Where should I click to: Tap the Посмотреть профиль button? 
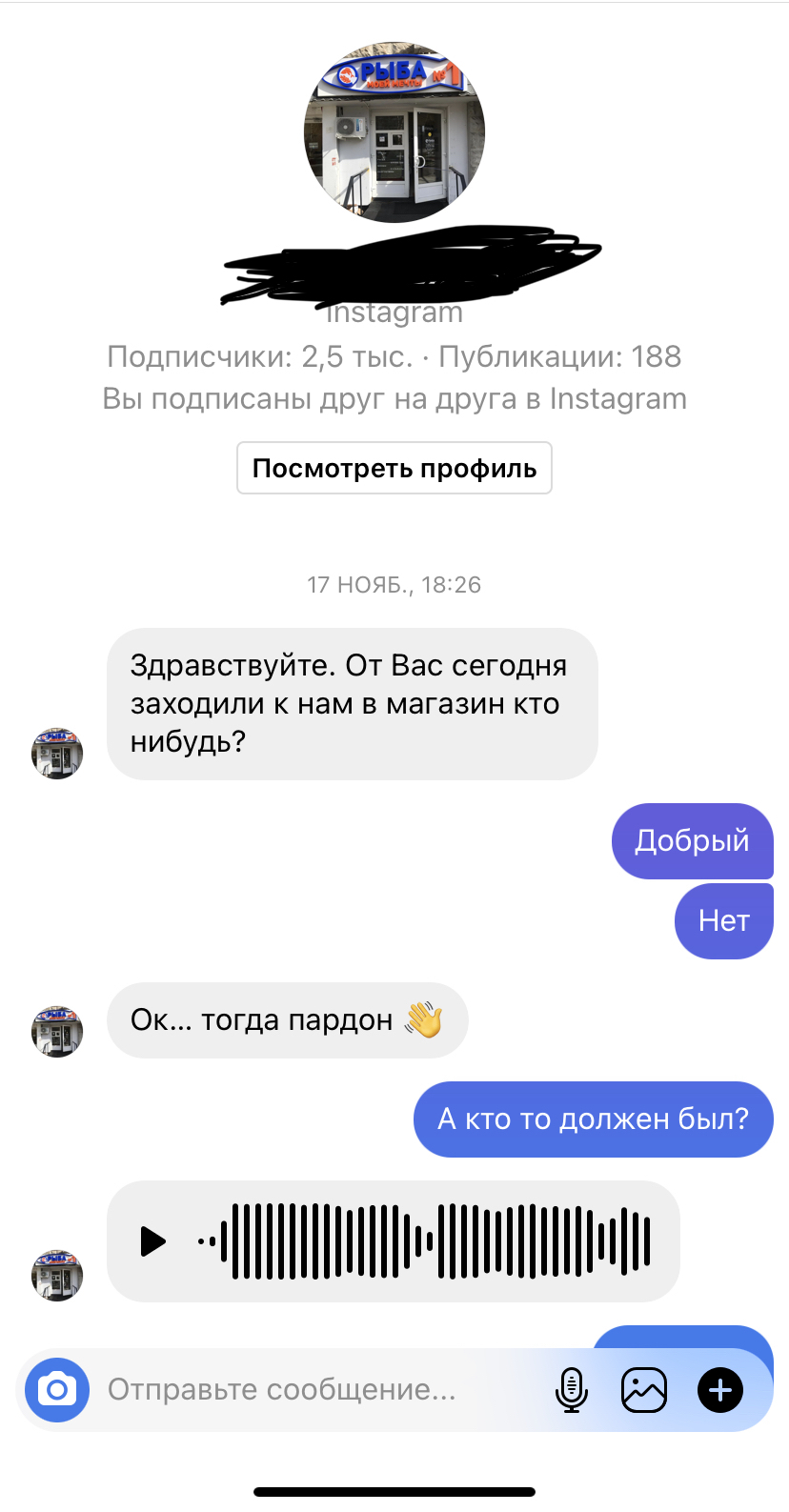pos(394,468)
